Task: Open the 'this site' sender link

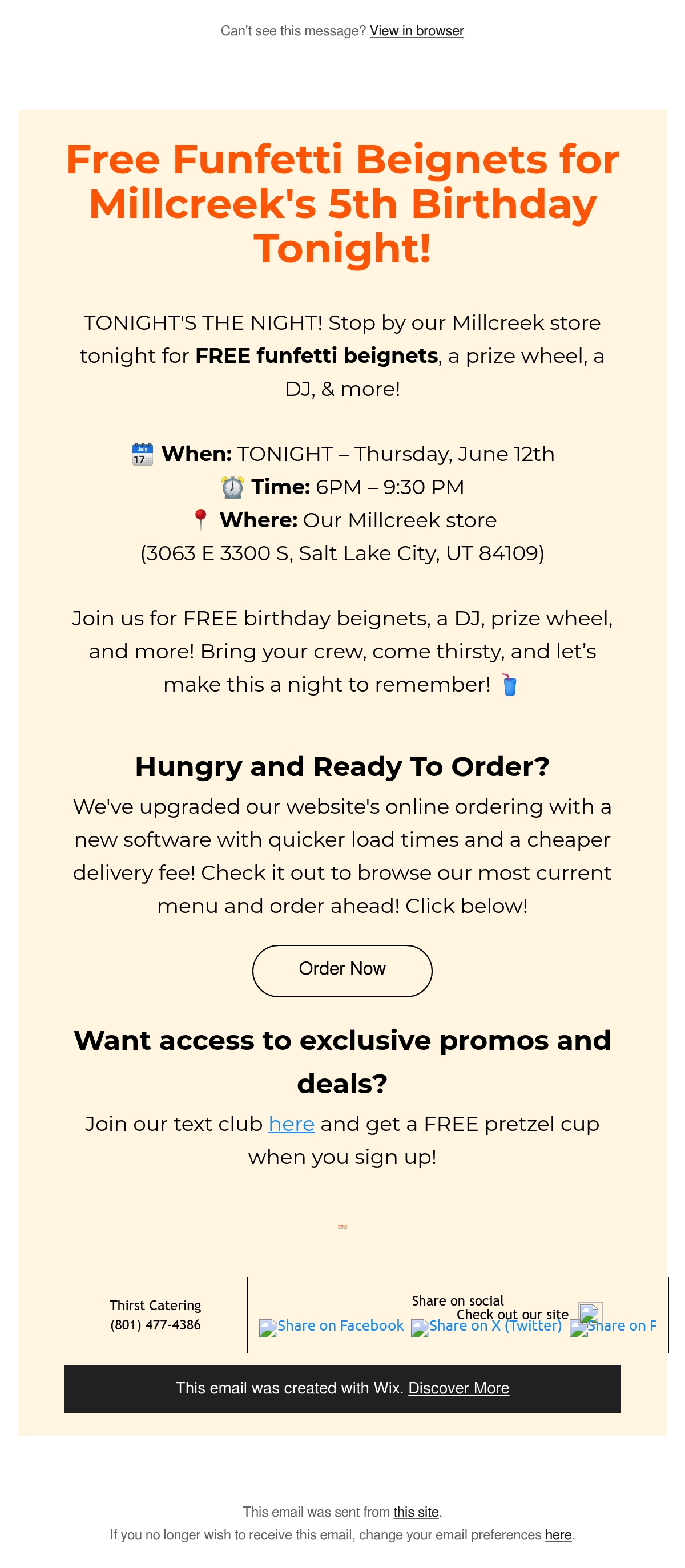Action: click(416, 1512)
